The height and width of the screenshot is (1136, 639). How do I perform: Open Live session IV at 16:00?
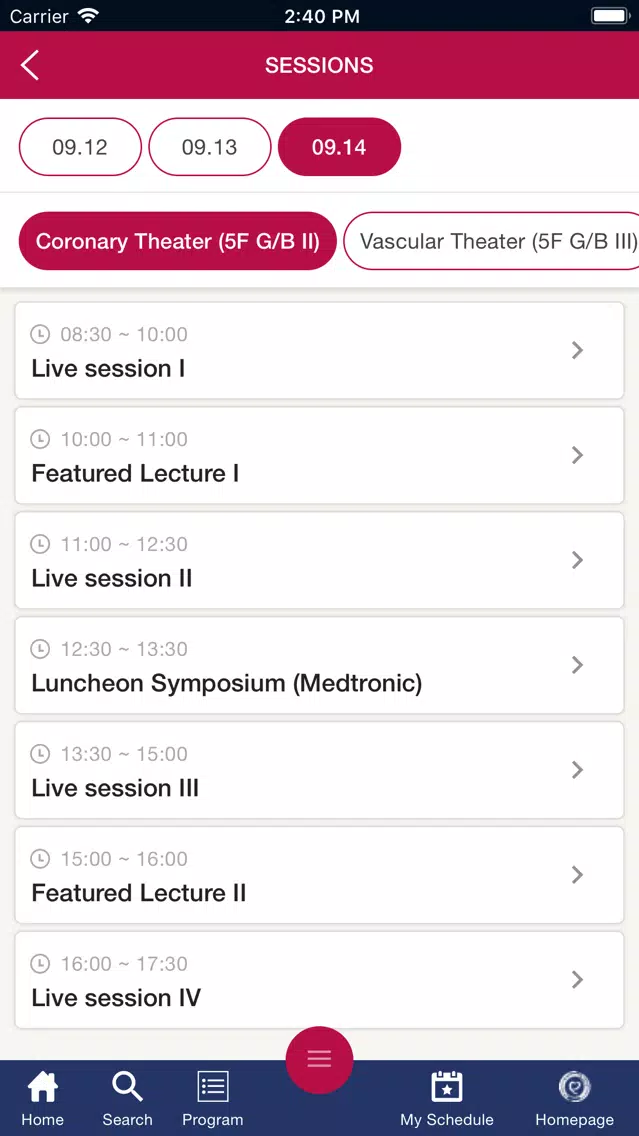(320, 980)
